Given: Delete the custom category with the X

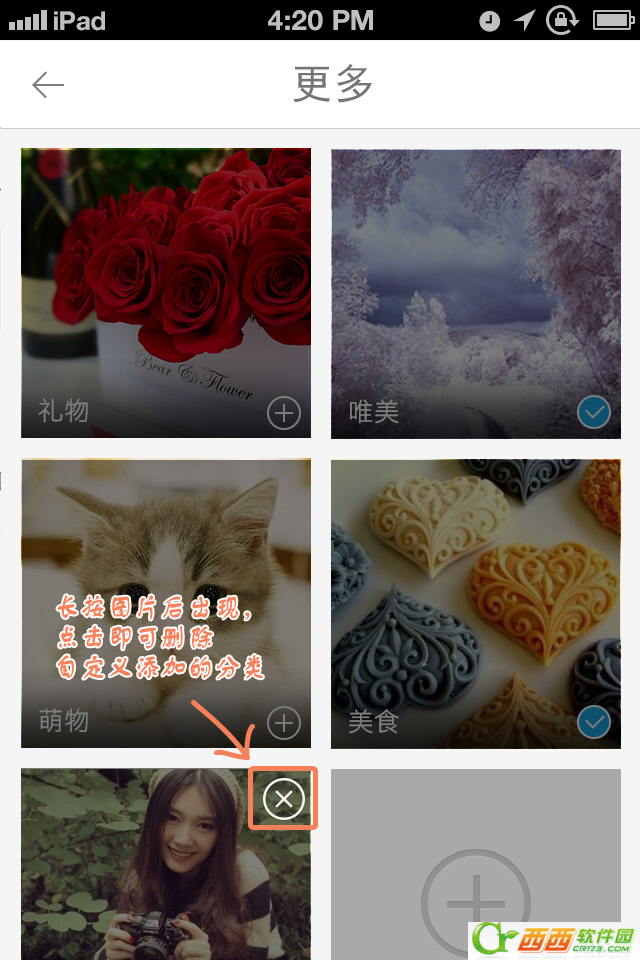Looking at the screenshot, I should click(284, 798).
